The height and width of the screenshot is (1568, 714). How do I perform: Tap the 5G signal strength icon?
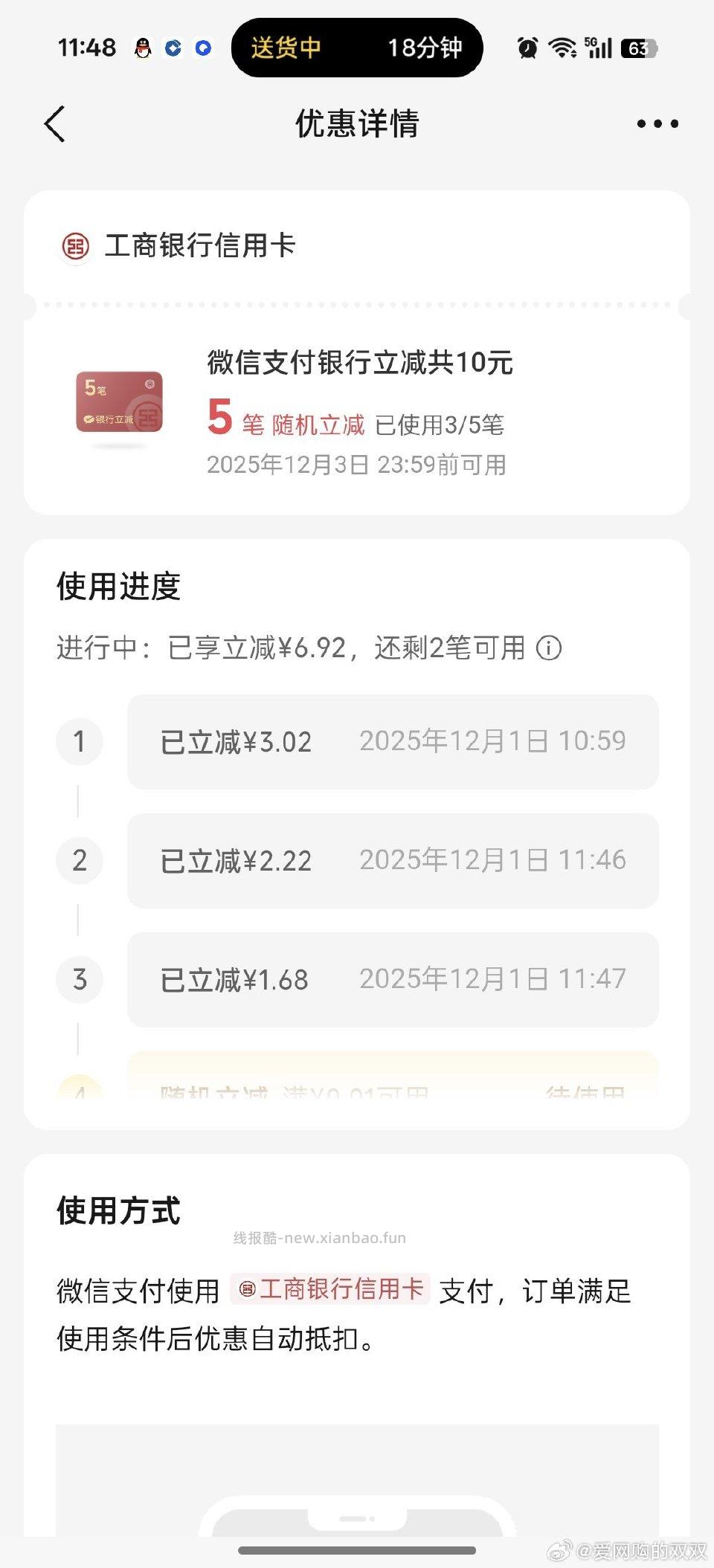click(599, 47)
